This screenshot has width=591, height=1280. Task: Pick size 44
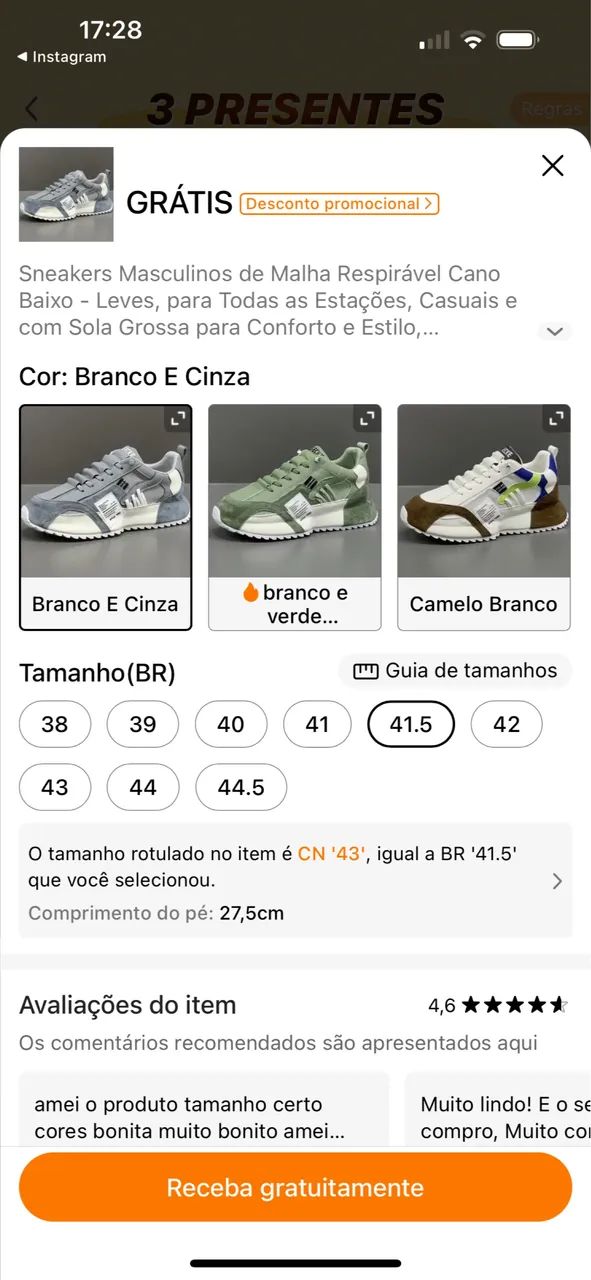[143, 787]
